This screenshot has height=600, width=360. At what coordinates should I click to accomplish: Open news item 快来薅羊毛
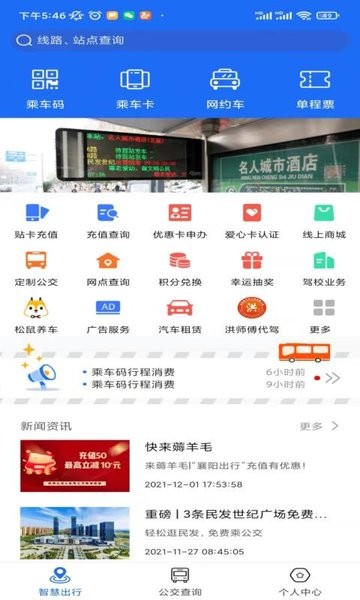tap(180, 466)
